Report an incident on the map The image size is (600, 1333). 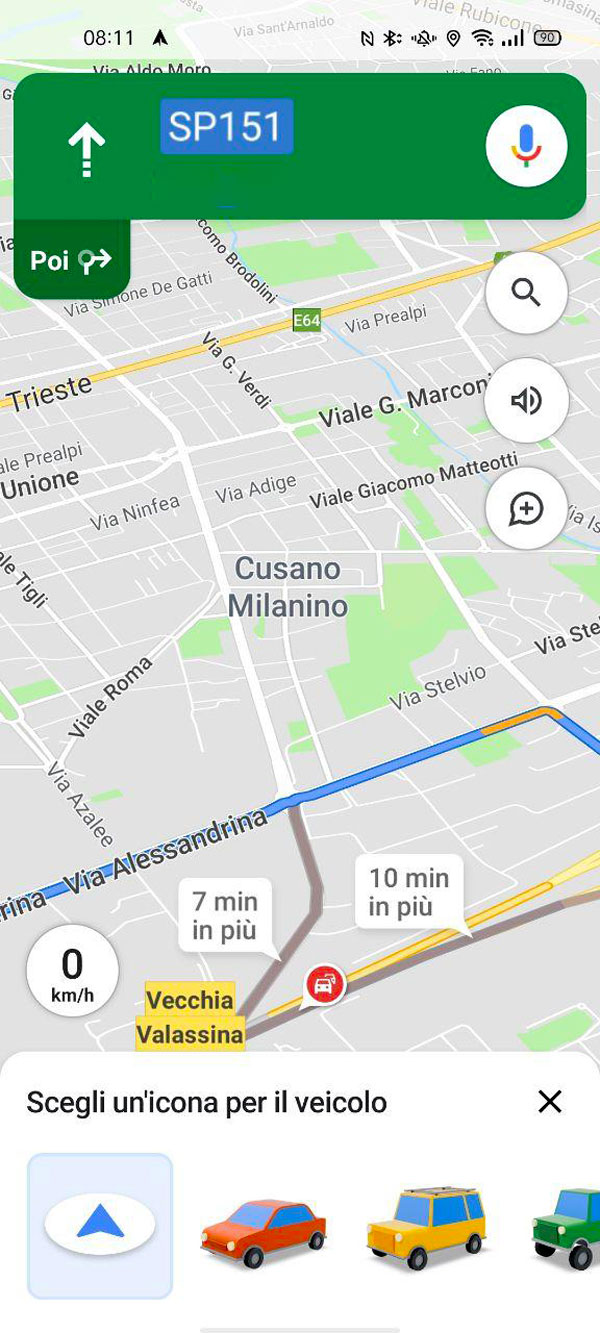pos(526,508)
